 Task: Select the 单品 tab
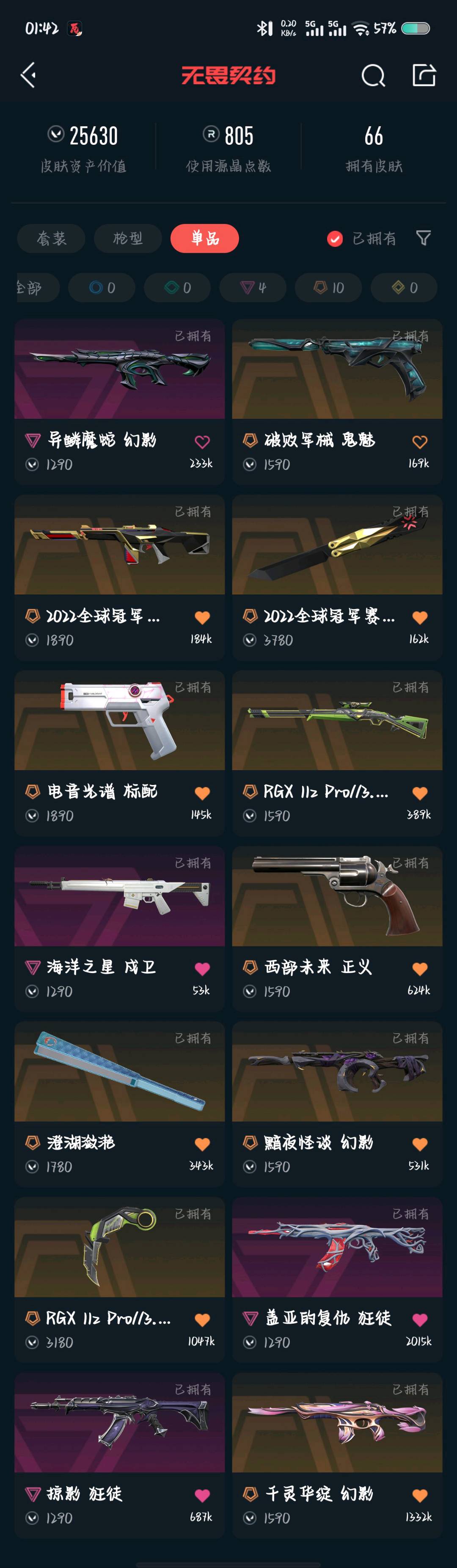click(204, 238)
